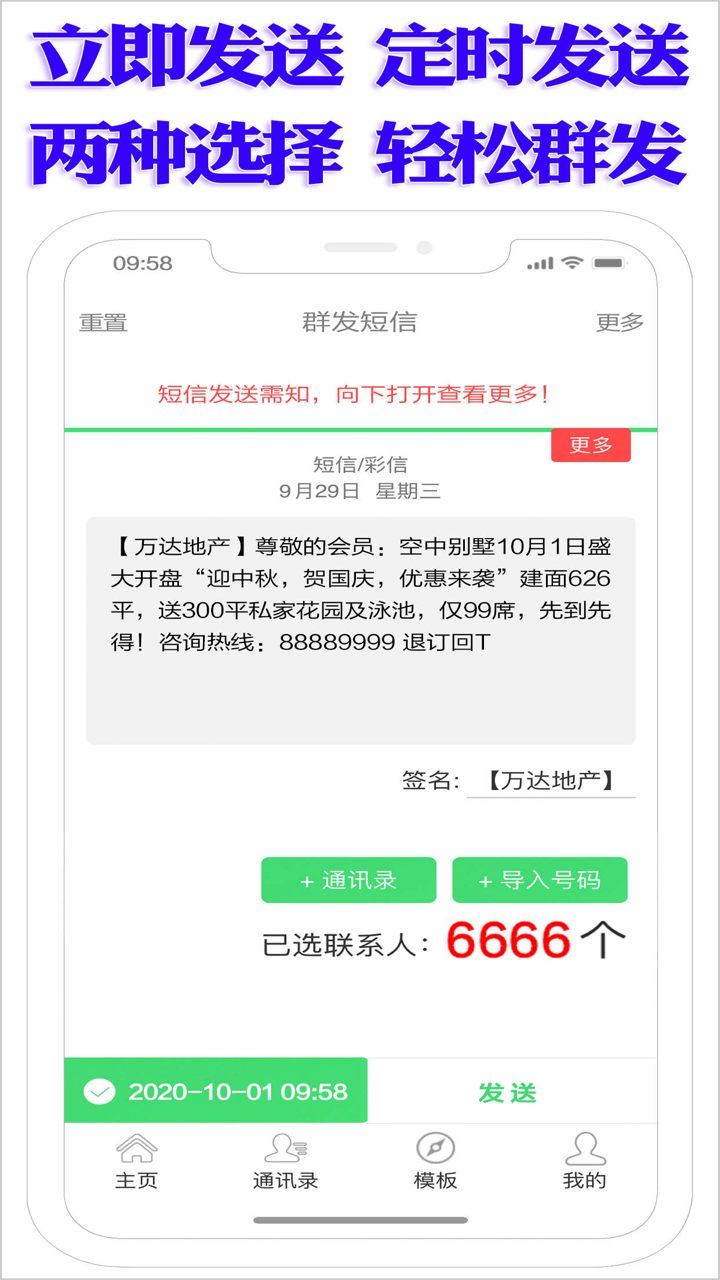Screen dimensions: 720x1280
Task: Click the red 更多 button
Action: pyautogui.click(x=591, y=445)
